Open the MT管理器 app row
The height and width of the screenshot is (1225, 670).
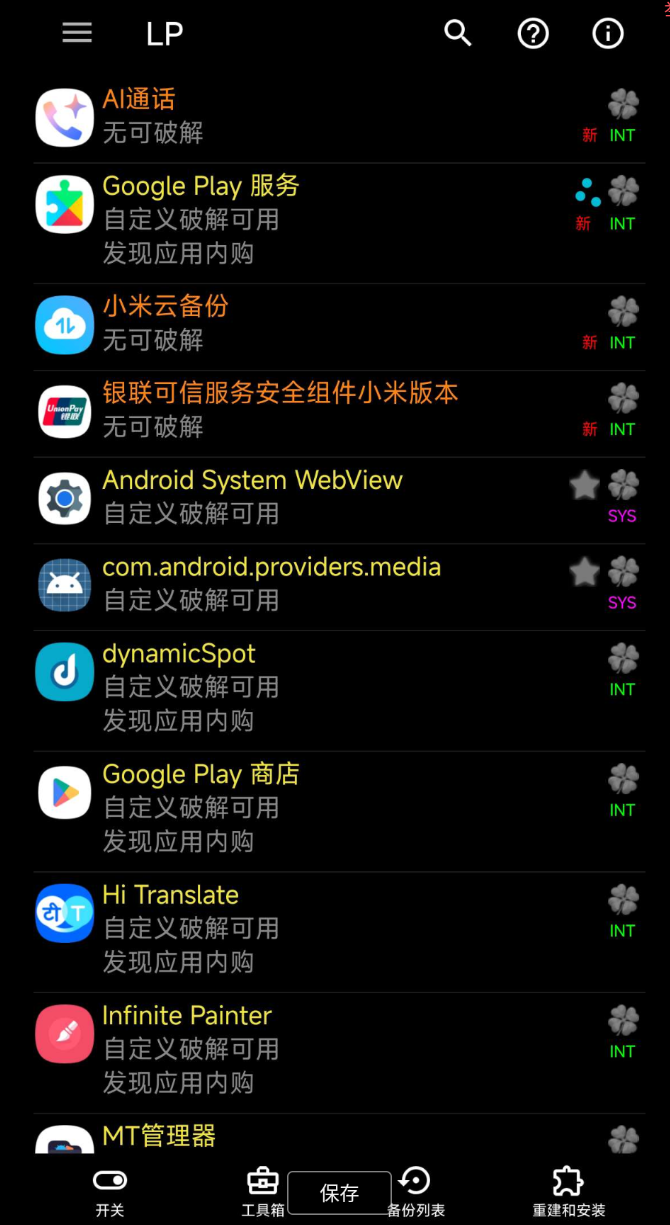(x=300, y=1137)
